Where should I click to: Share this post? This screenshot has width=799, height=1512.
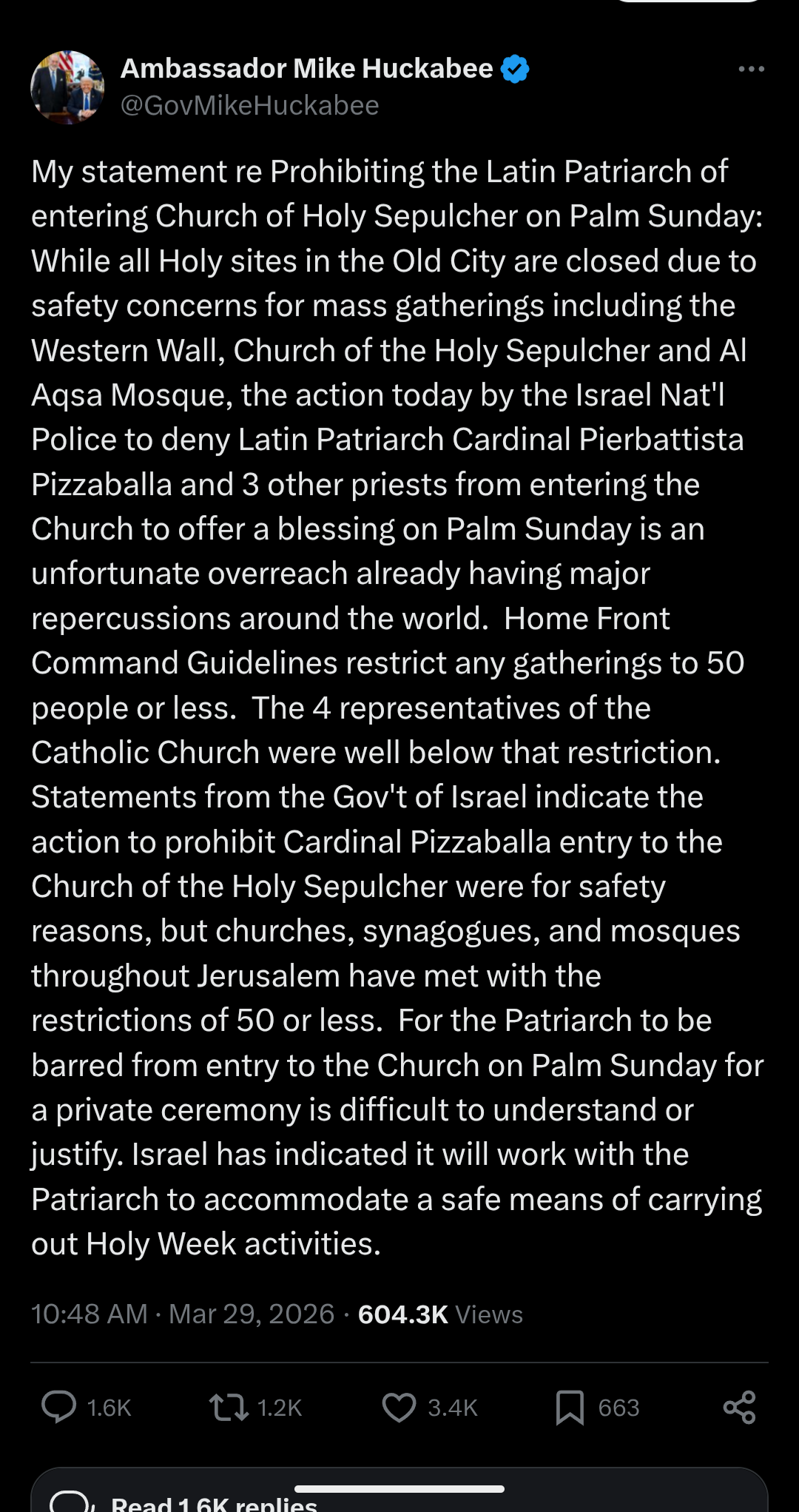(739, 1407)
